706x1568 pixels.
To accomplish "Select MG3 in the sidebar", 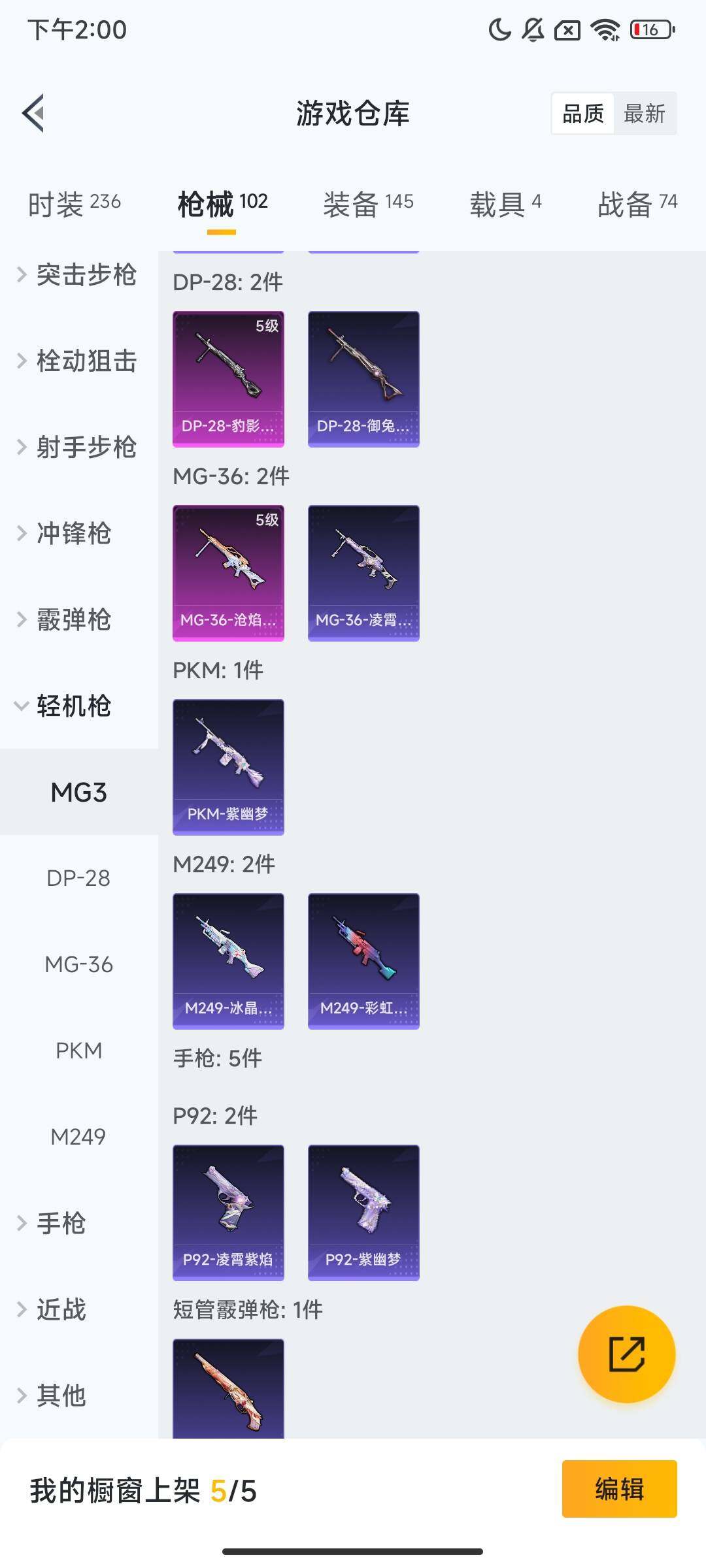I will click(78, 792).
